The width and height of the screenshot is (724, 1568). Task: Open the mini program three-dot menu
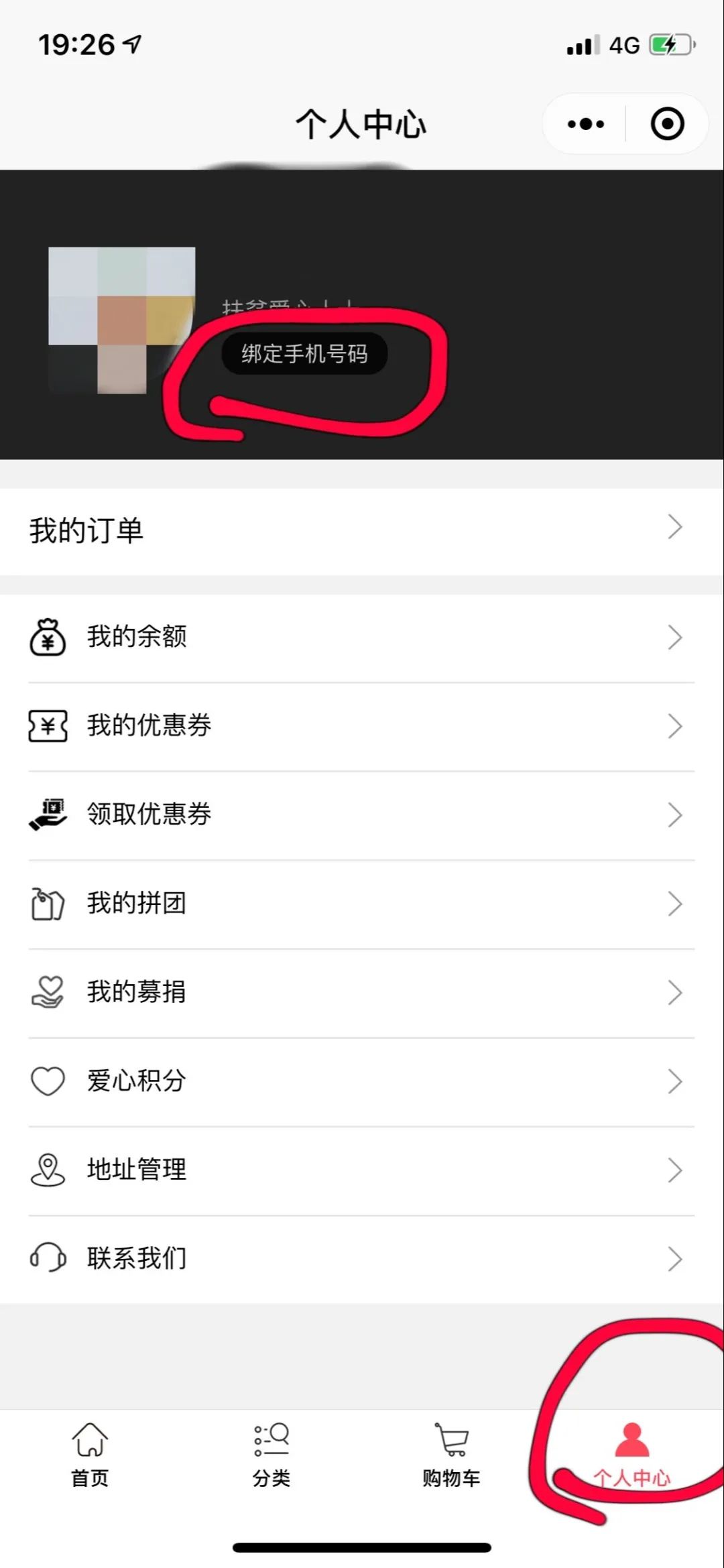click(585, 124)
